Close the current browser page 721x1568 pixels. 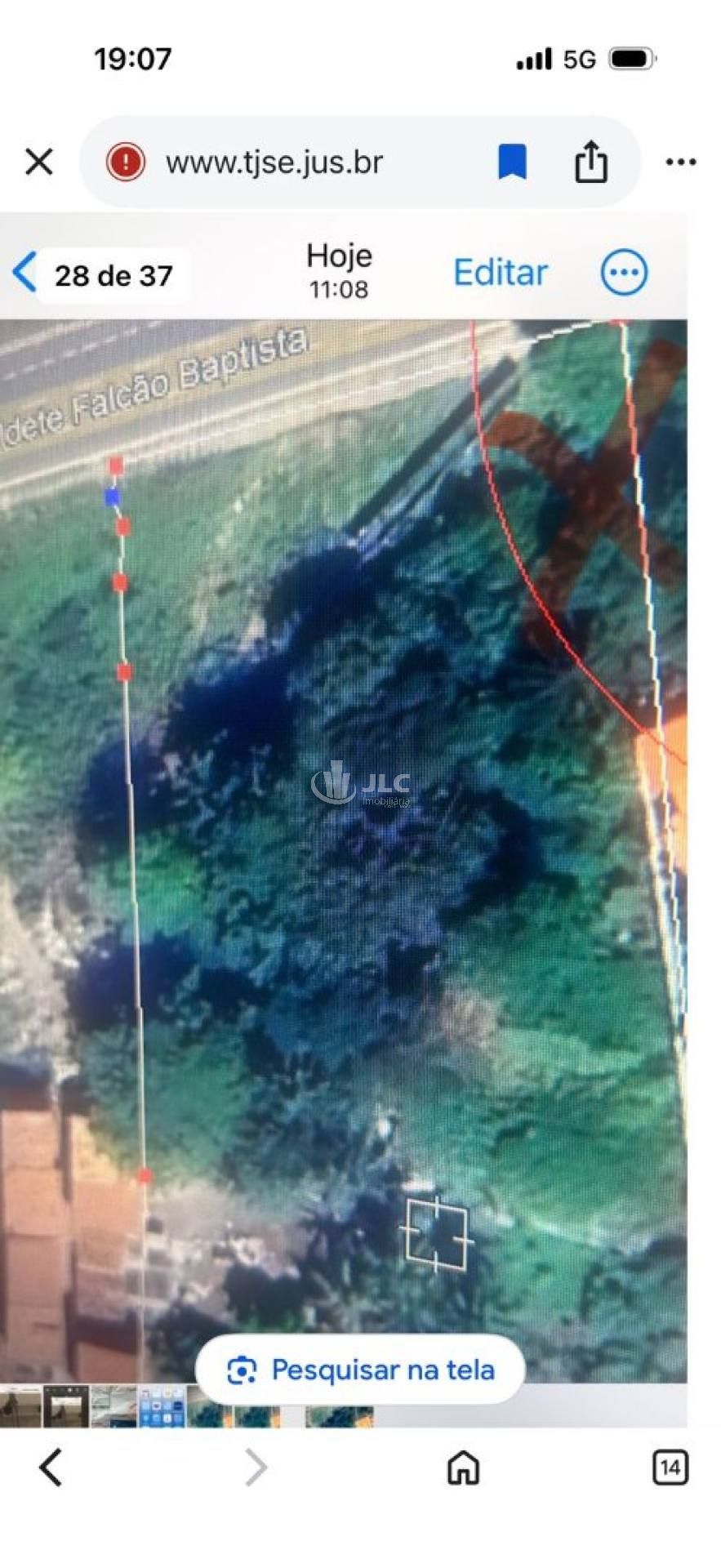tap(39, 162)
